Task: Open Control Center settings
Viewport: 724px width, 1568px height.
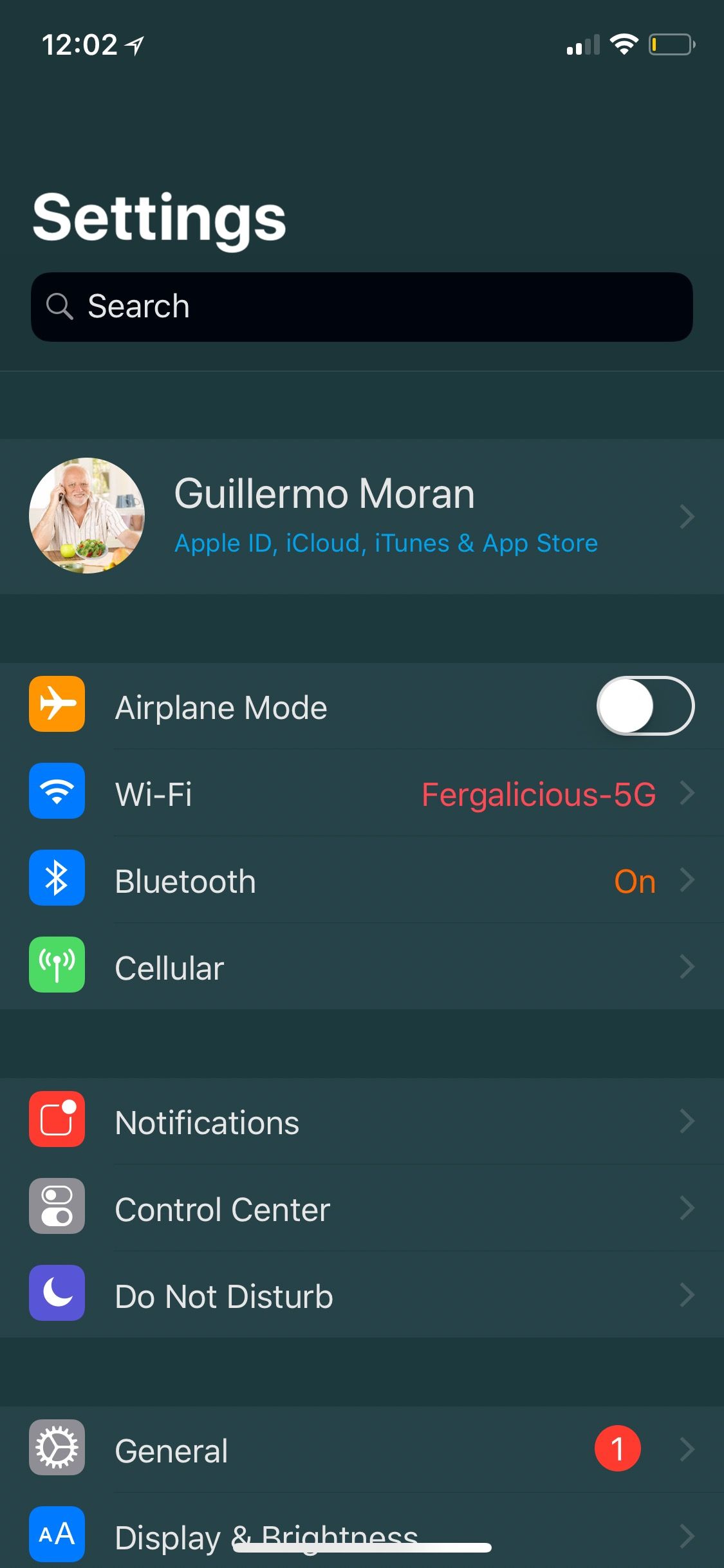Action: pos(362,1208)
